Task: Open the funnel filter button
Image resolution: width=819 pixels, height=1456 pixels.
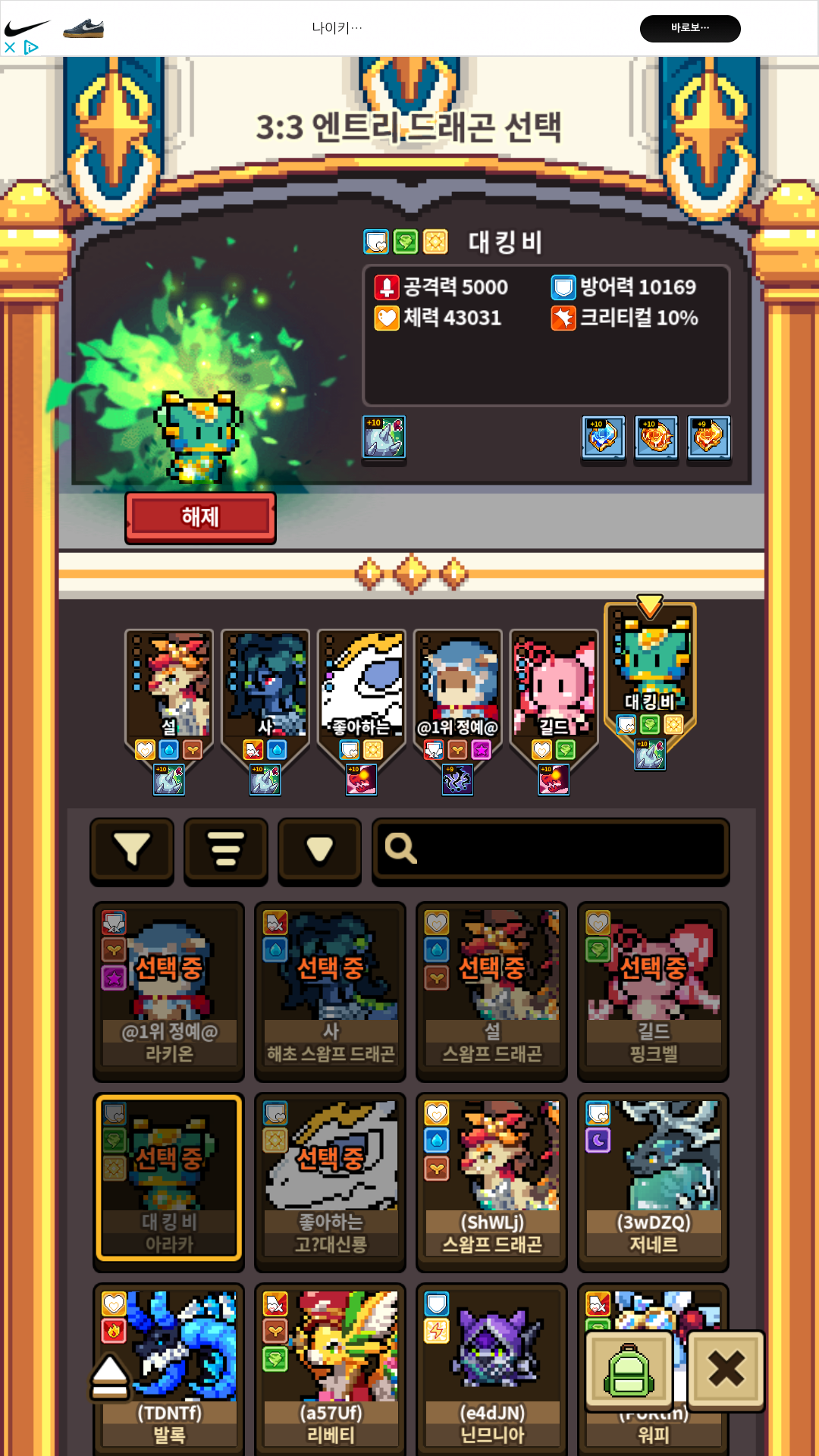Action: tap(132, 850)
